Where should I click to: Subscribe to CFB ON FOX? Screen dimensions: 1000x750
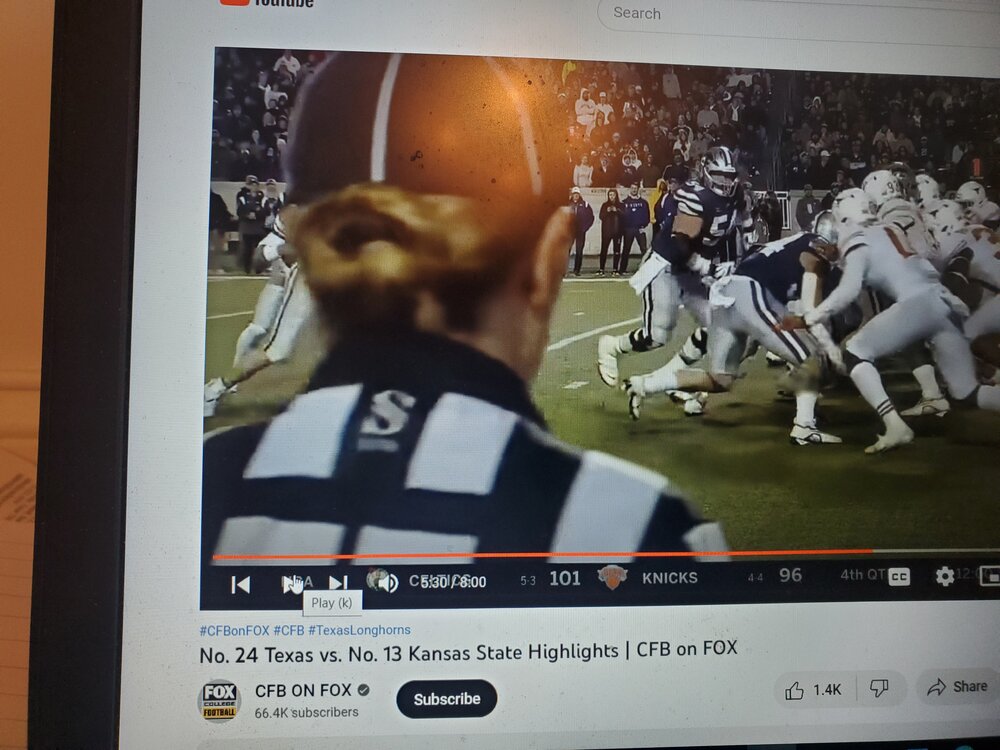click(x=446, y=699)
